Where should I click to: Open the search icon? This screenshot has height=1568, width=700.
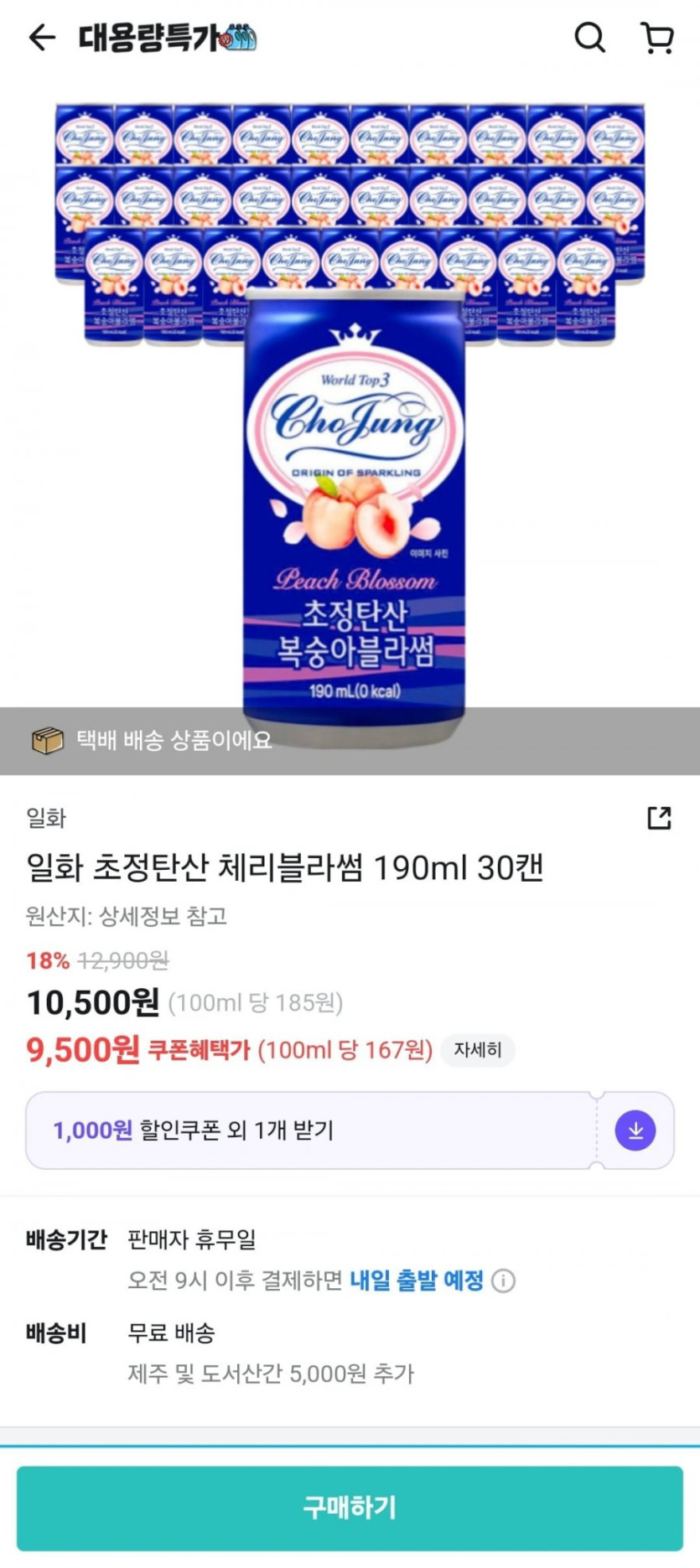coord(589,38)
